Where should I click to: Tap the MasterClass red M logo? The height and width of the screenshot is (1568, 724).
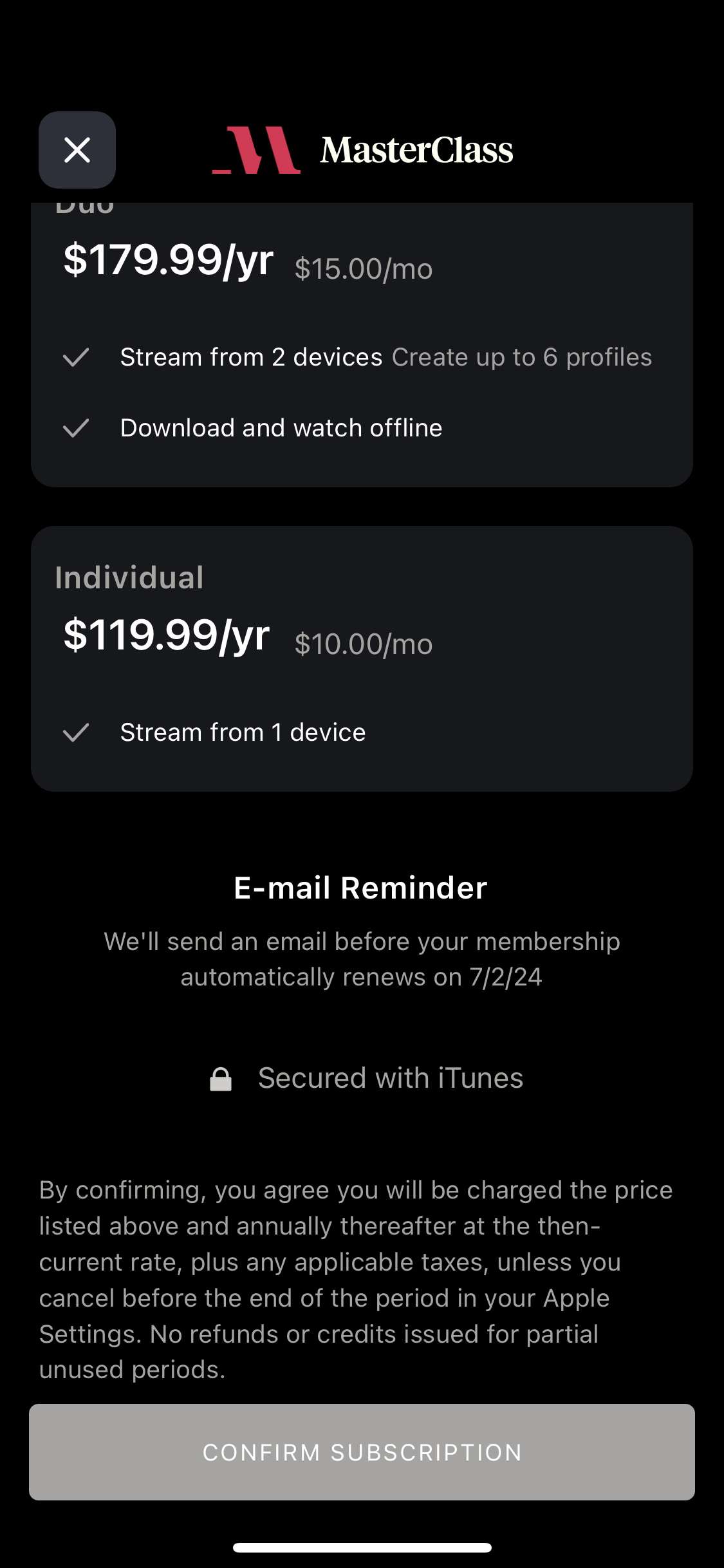(x=256, y=150)
